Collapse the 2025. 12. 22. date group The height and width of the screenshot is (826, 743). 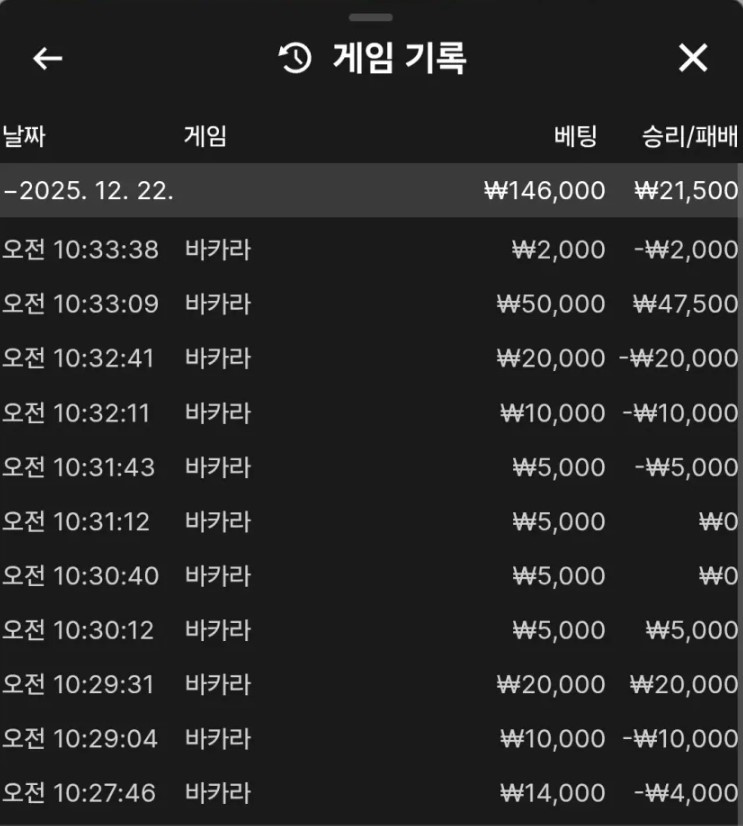[x=90, y=191]
